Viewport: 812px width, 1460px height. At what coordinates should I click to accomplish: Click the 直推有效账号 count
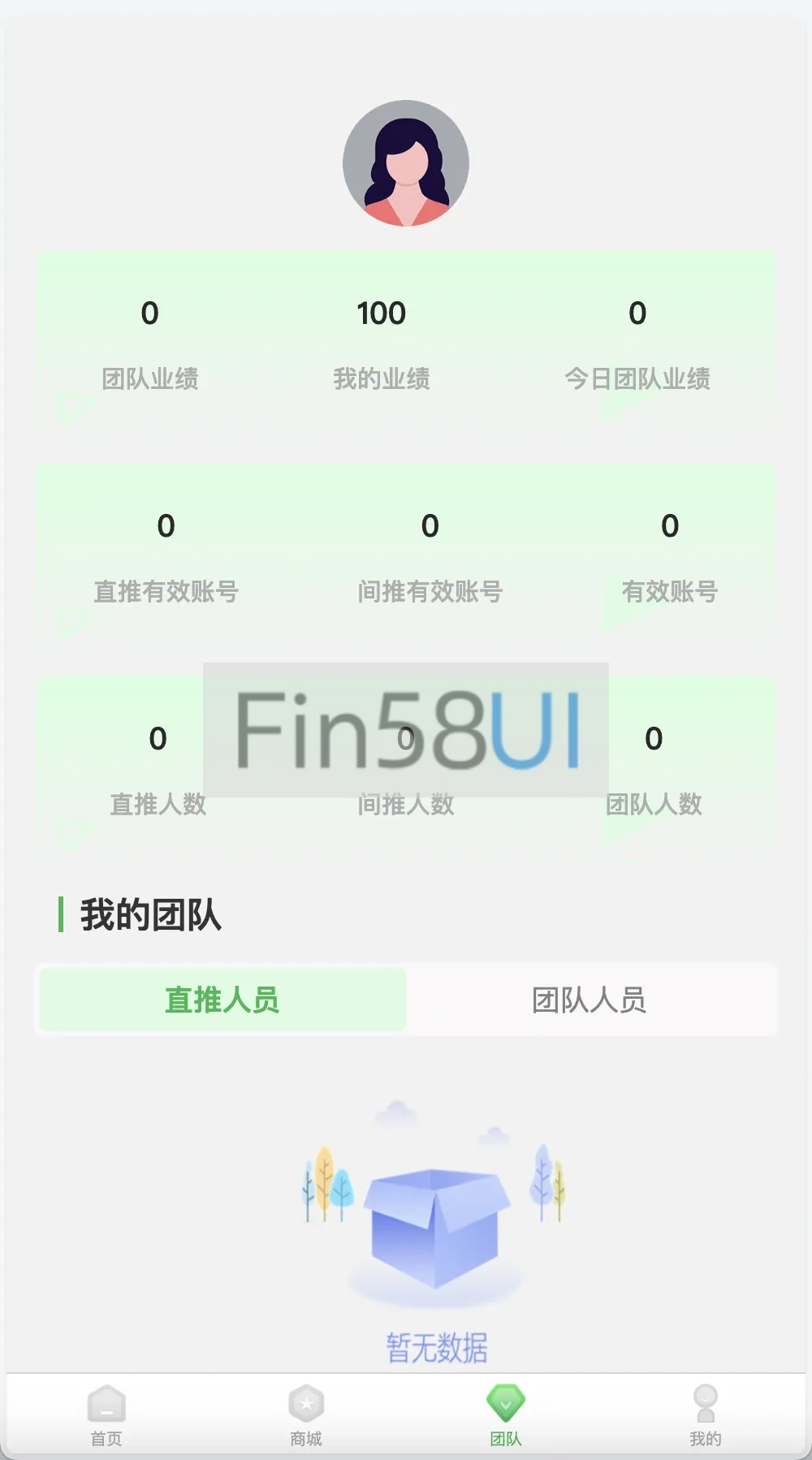coord(166,556)
